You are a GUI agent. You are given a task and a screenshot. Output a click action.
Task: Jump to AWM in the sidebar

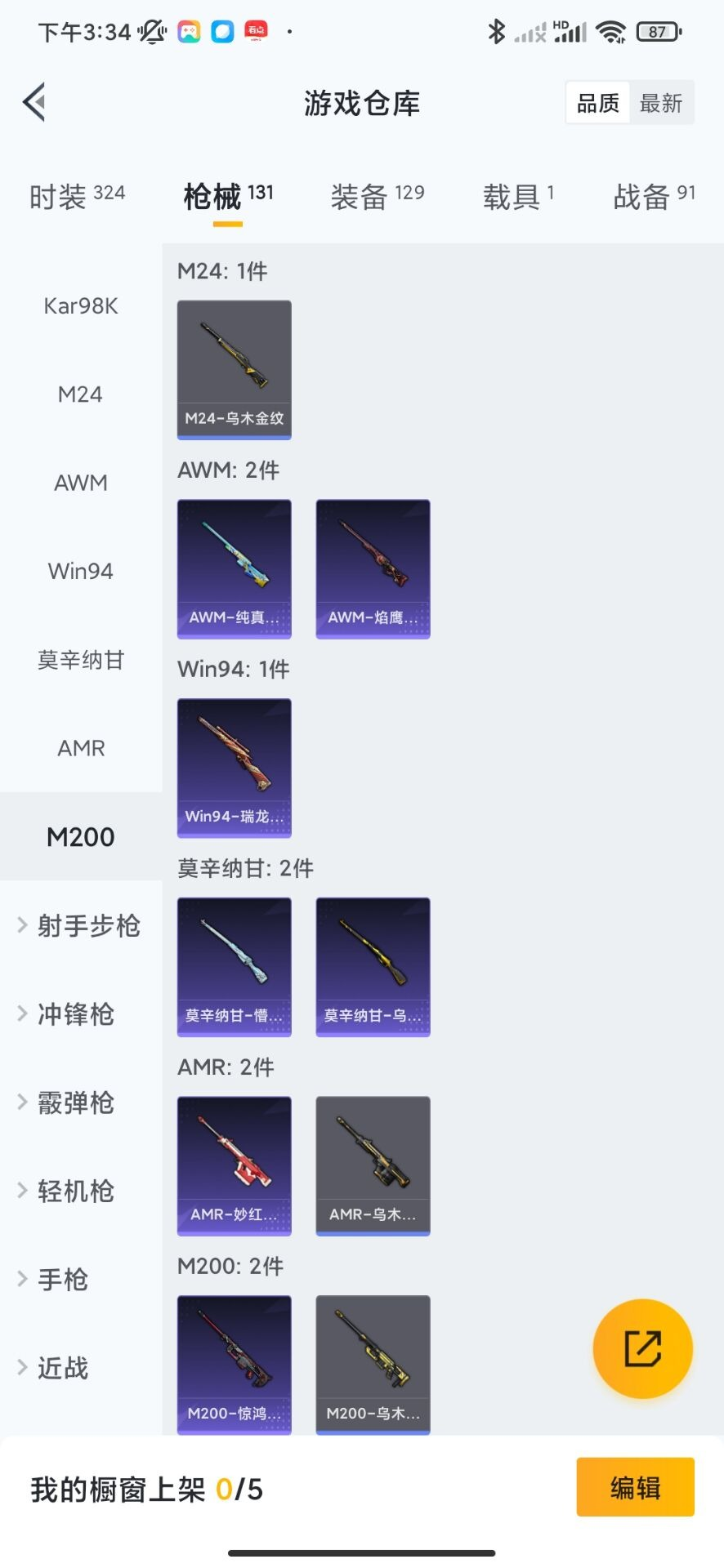[81, 483]
